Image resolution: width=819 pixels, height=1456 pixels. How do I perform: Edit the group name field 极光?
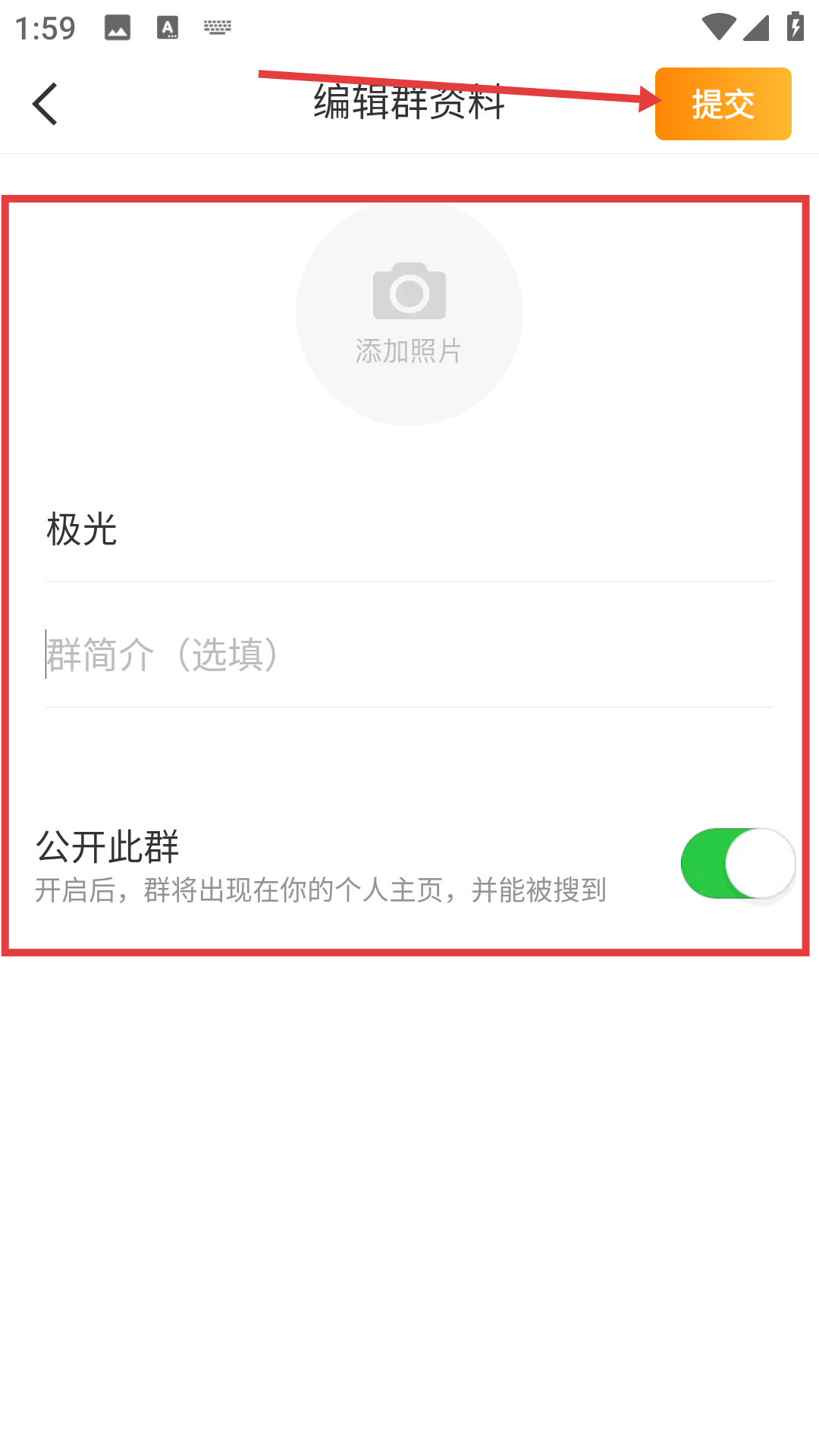(409, 529)
